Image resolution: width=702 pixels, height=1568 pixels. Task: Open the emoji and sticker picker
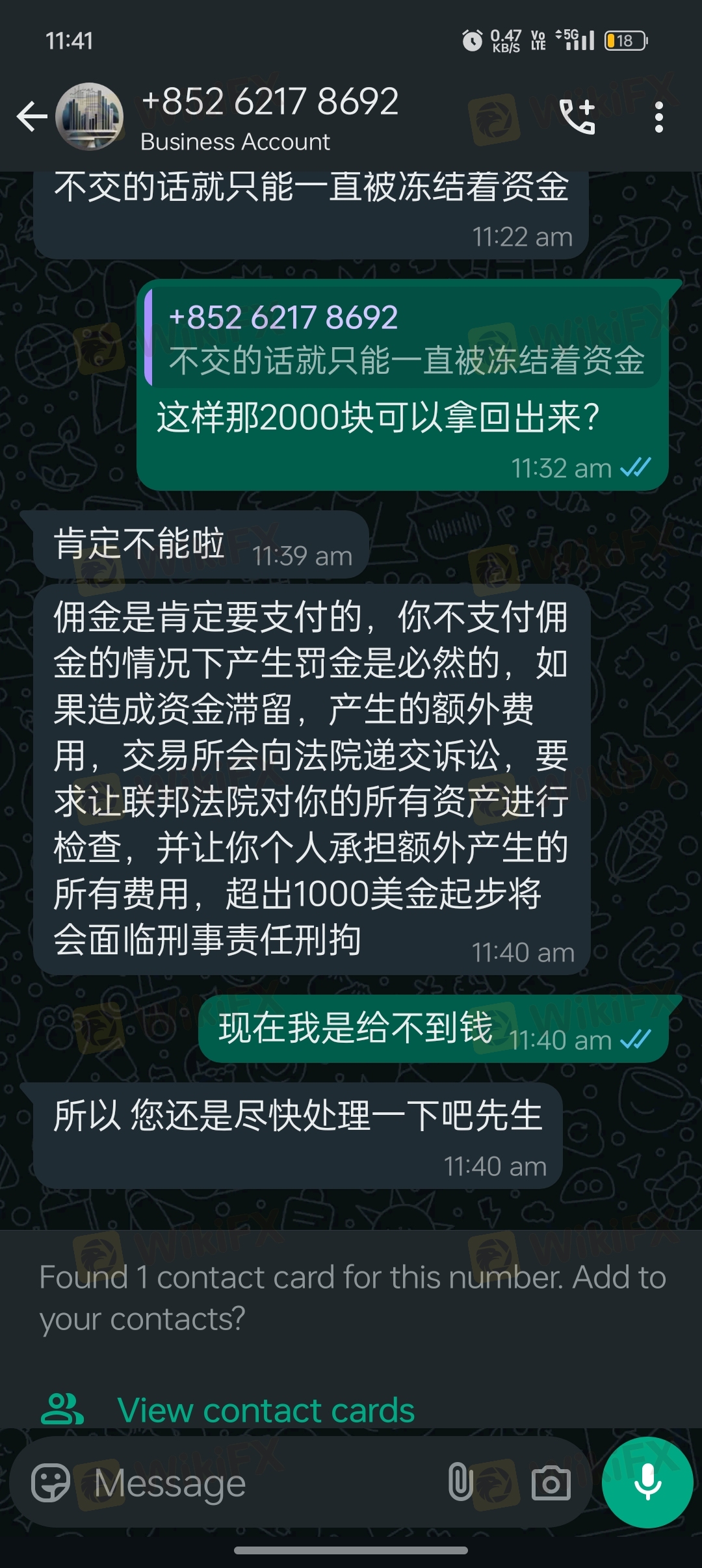click(51, 1483)
